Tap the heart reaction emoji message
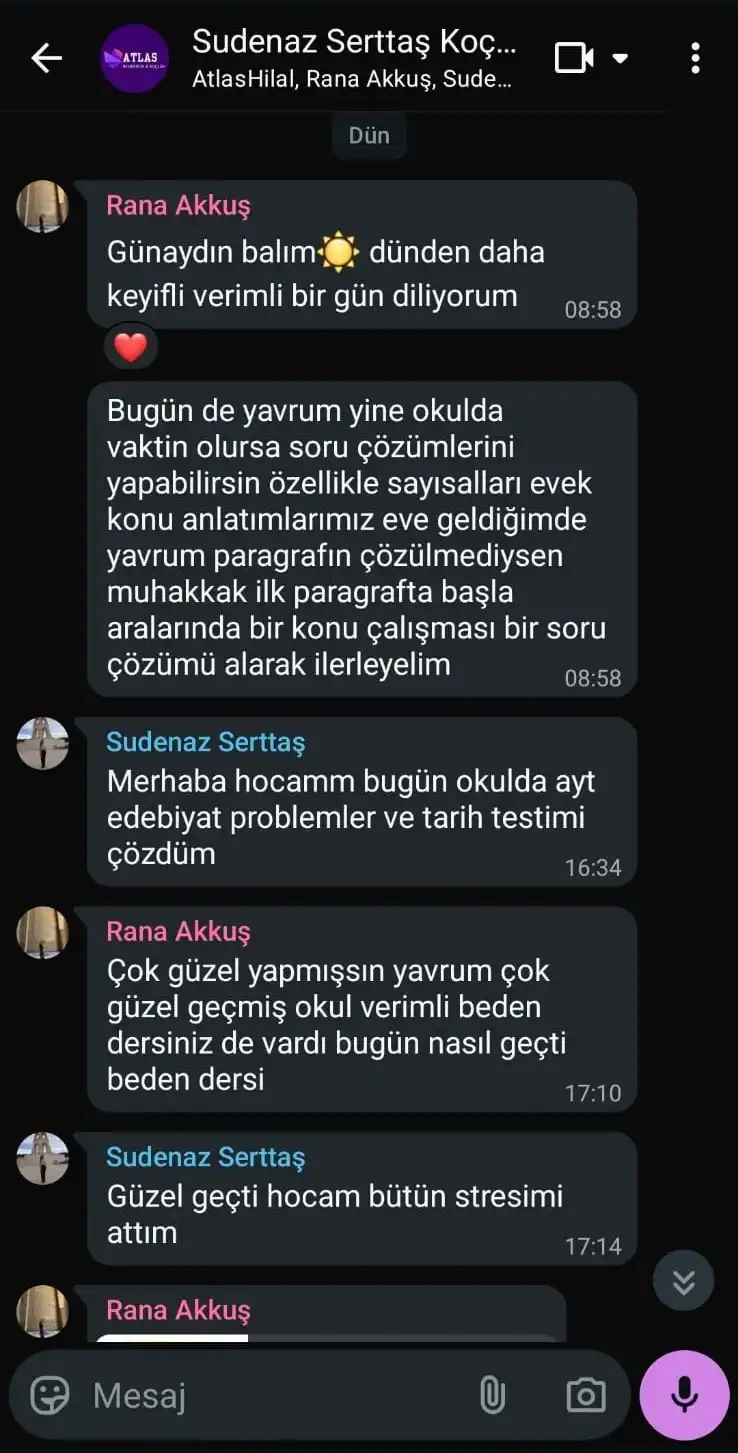Viewport: 738px width, 1453px height. tap(131, 345)
